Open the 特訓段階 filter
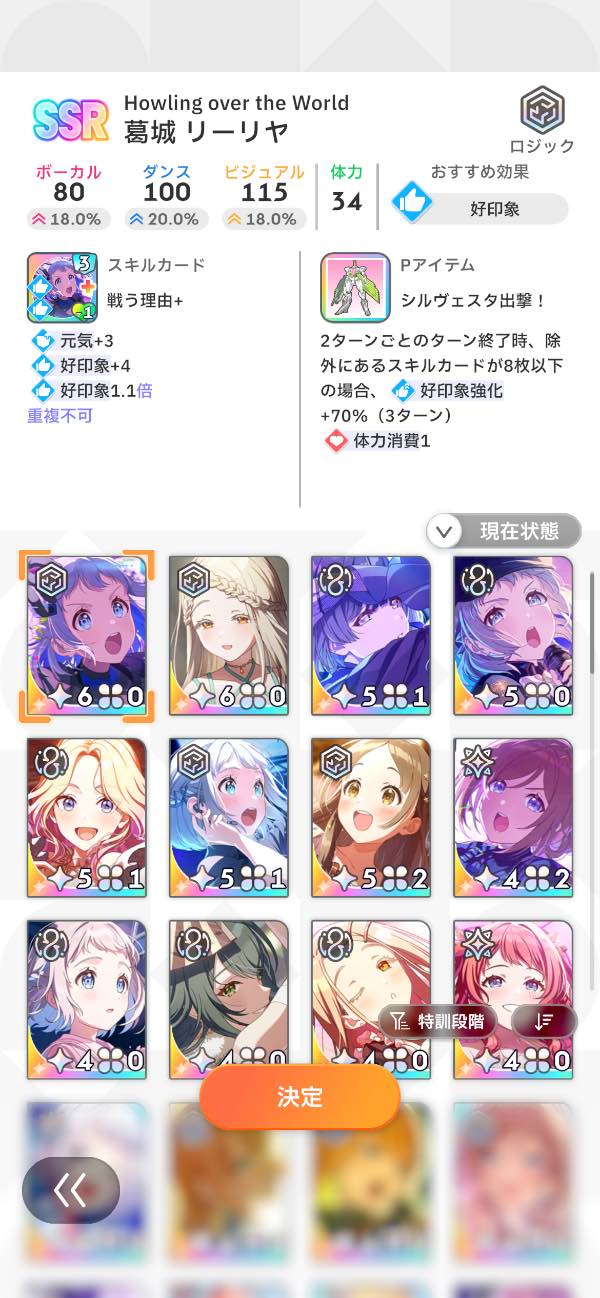 pos(438,1020)
